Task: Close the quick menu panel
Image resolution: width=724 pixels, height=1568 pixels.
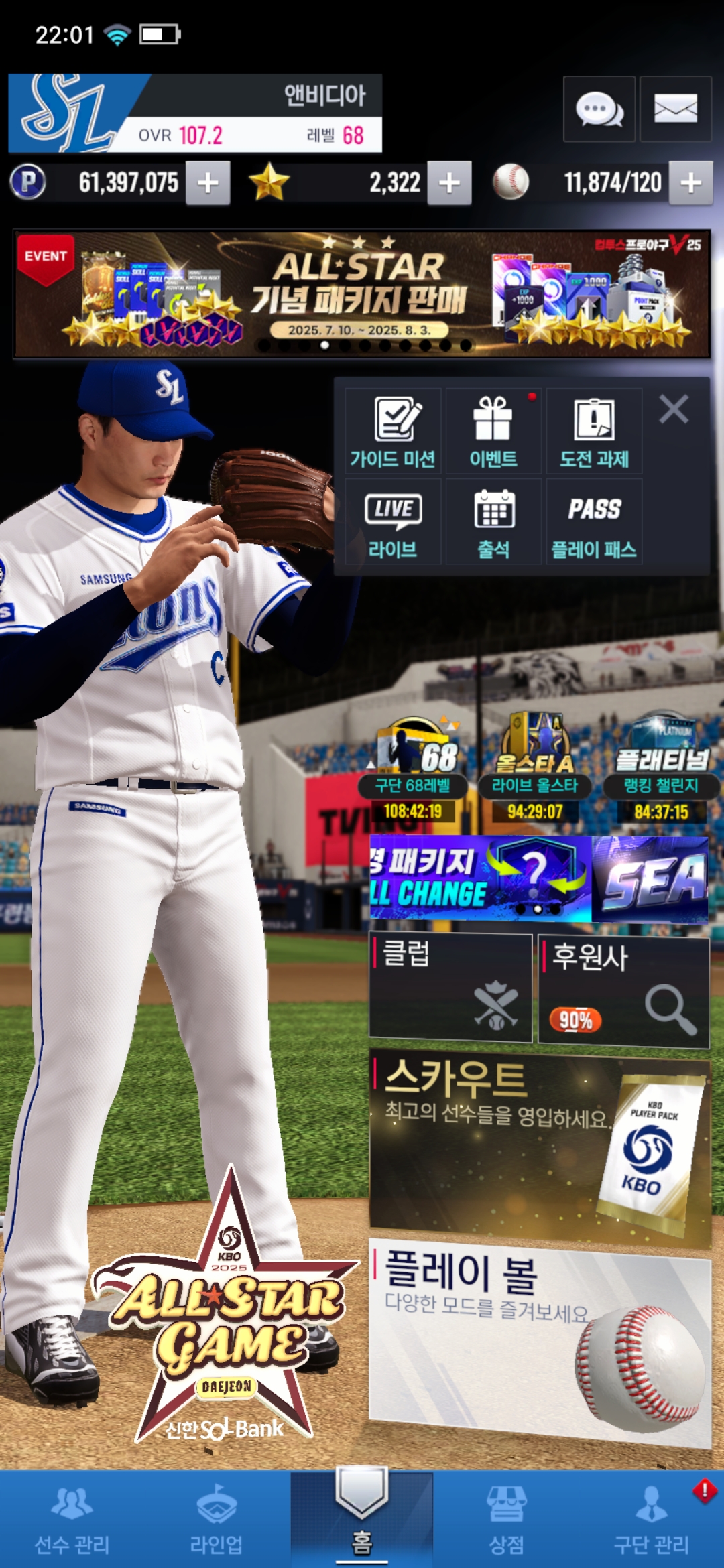Action: (674, 409)
